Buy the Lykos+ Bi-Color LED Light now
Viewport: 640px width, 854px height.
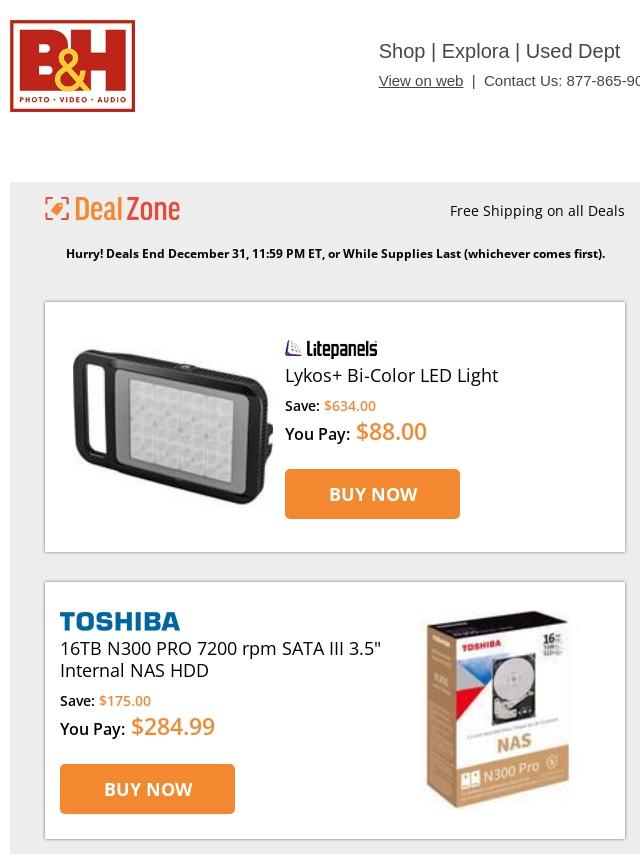click(372, 494)
